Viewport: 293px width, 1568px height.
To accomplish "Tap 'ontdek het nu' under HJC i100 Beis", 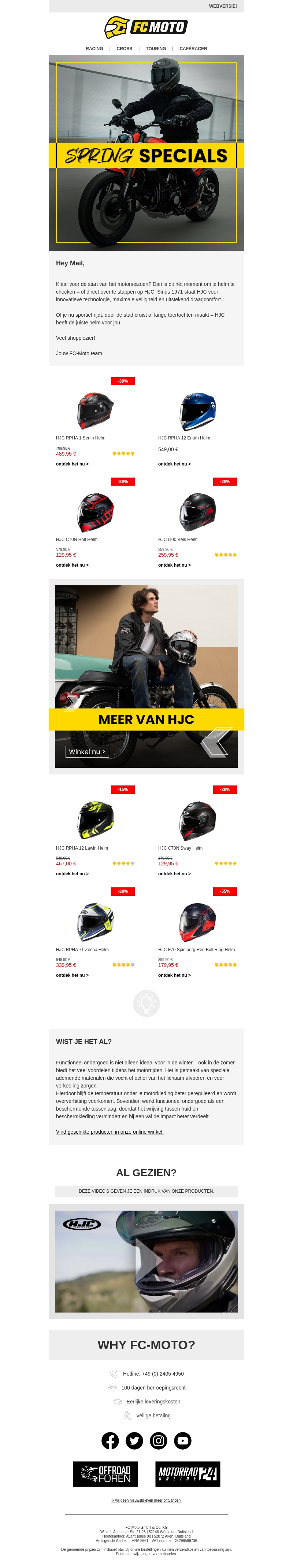I will tap(174, 565).
